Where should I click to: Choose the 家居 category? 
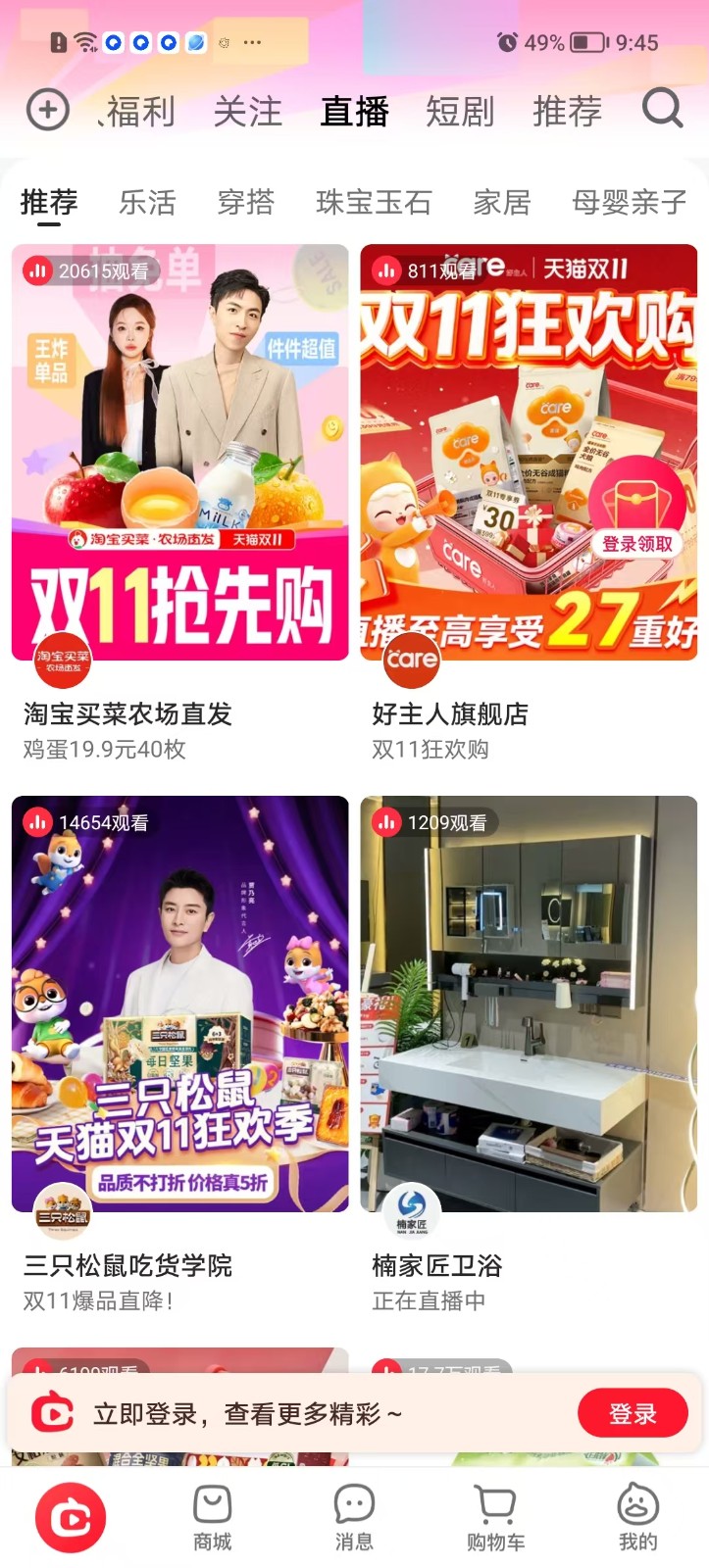(x=502, y=203)
